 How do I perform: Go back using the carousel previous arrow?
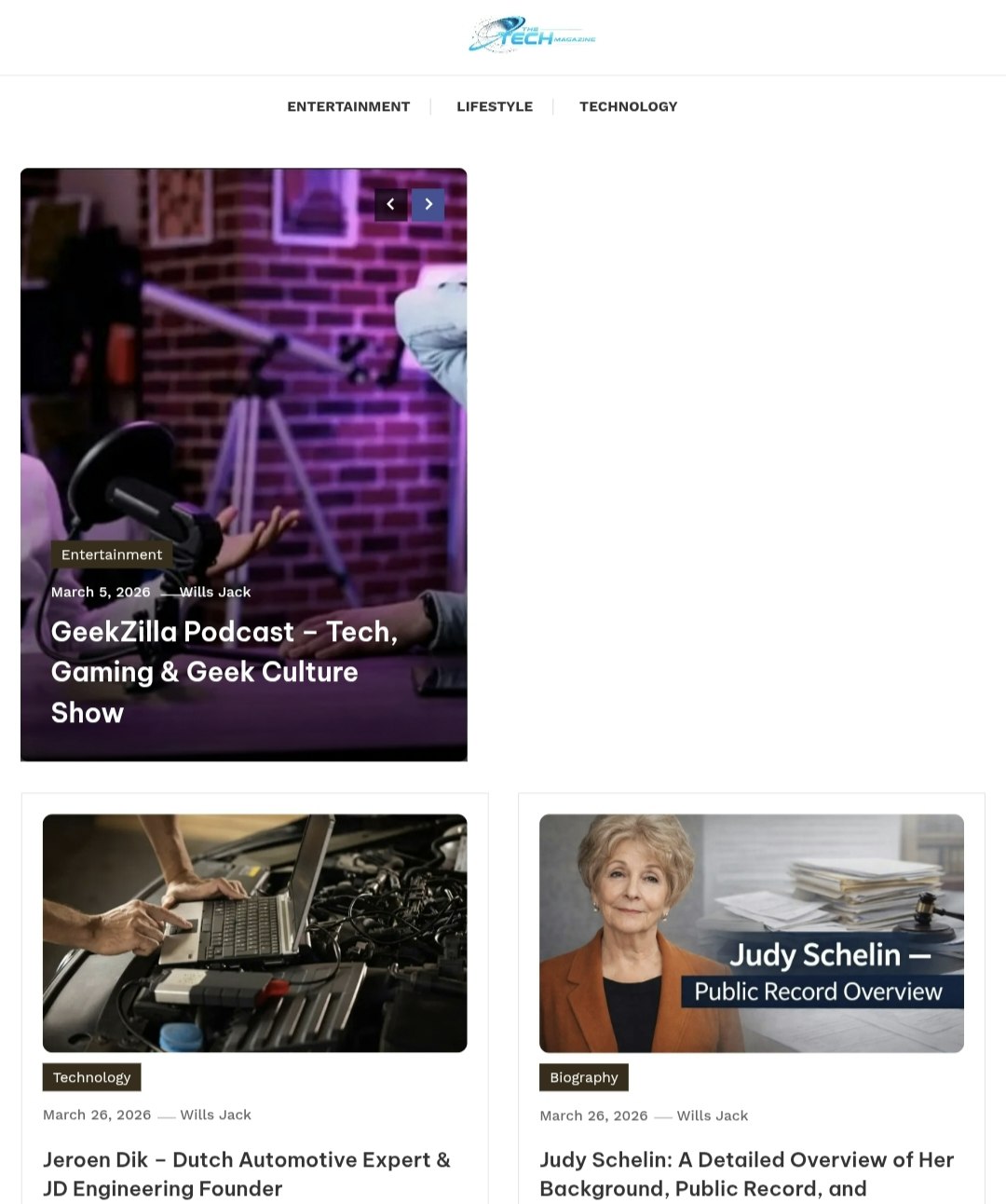[390, 203]
